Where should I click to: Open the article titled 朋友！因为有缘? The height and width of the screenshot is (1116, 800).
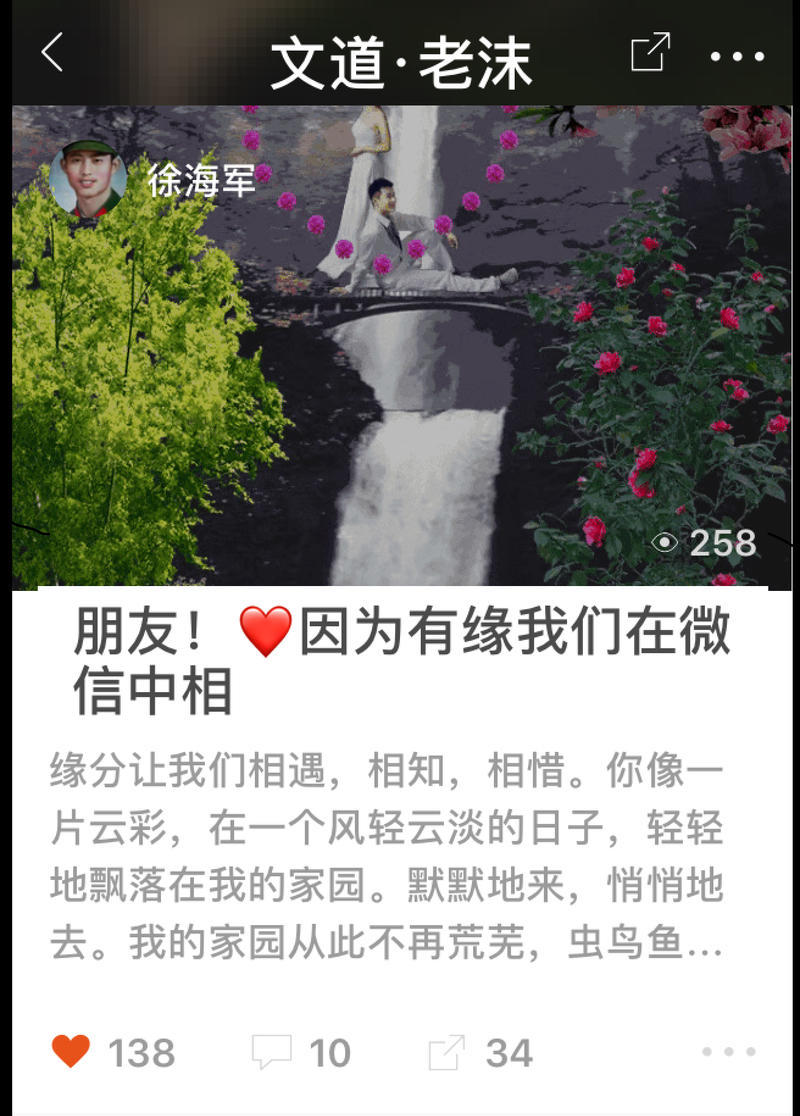pos(400,660)
